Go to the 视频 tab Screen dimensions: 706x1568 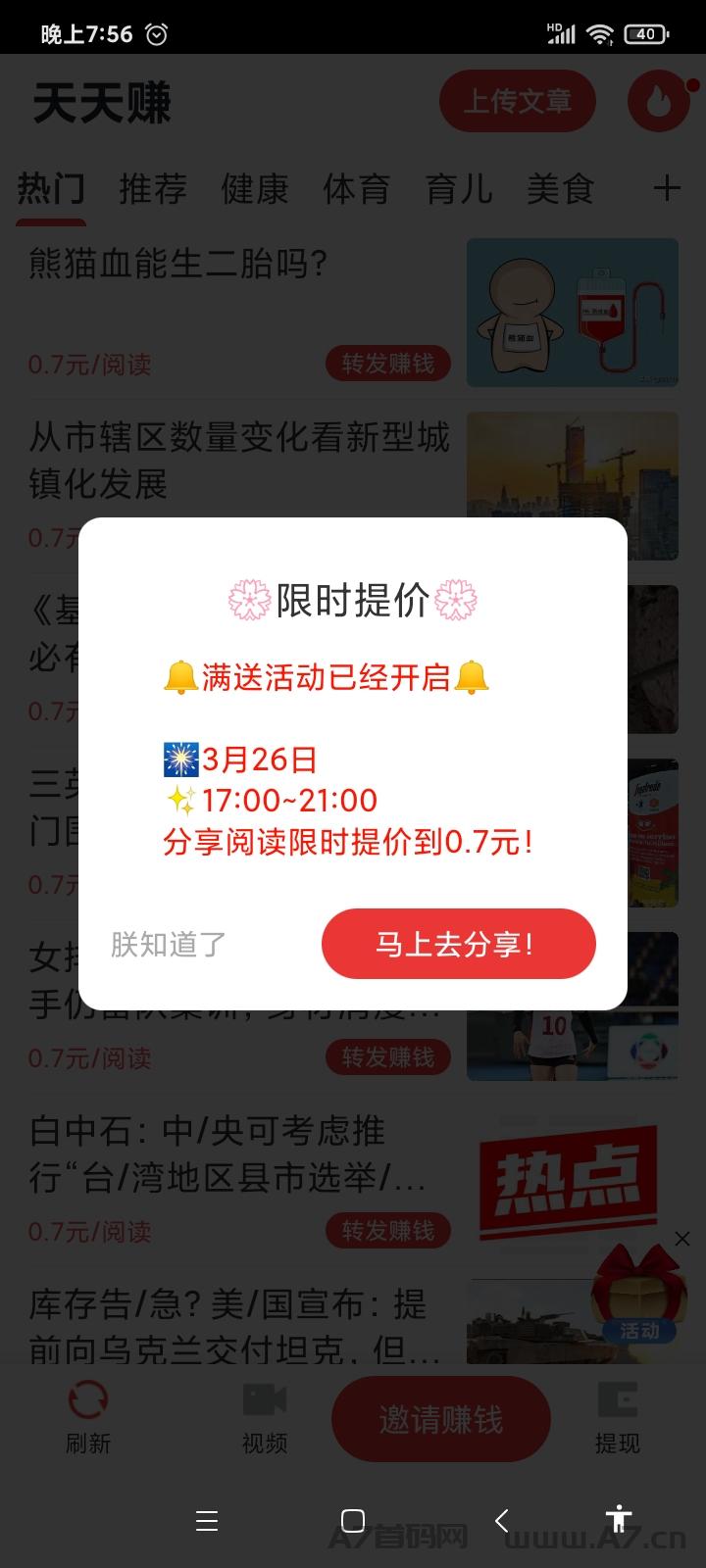tap(265, 1417)
